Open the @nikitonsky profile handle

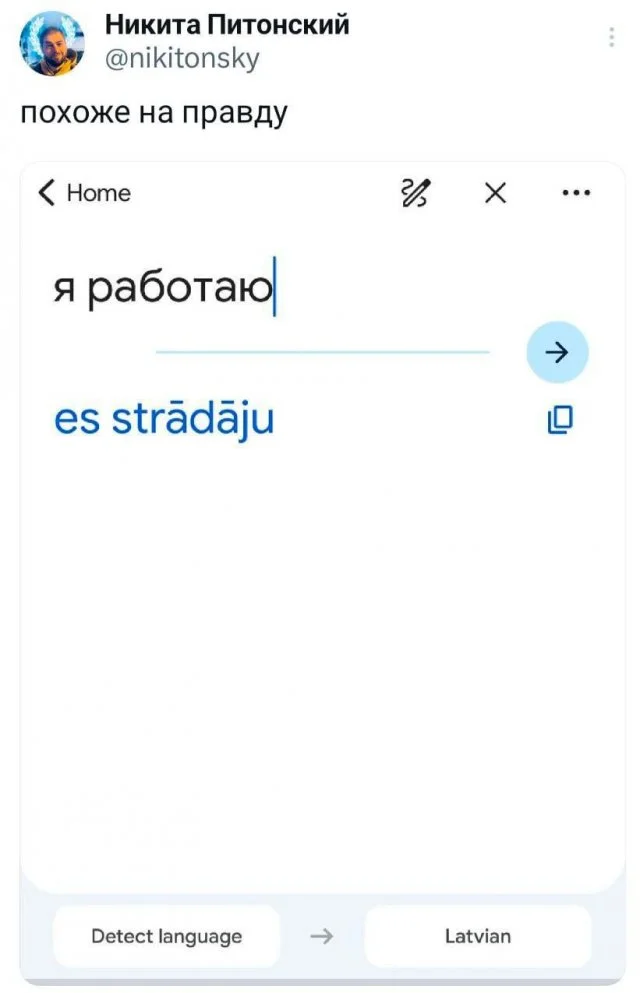click(x=183, y=59)
